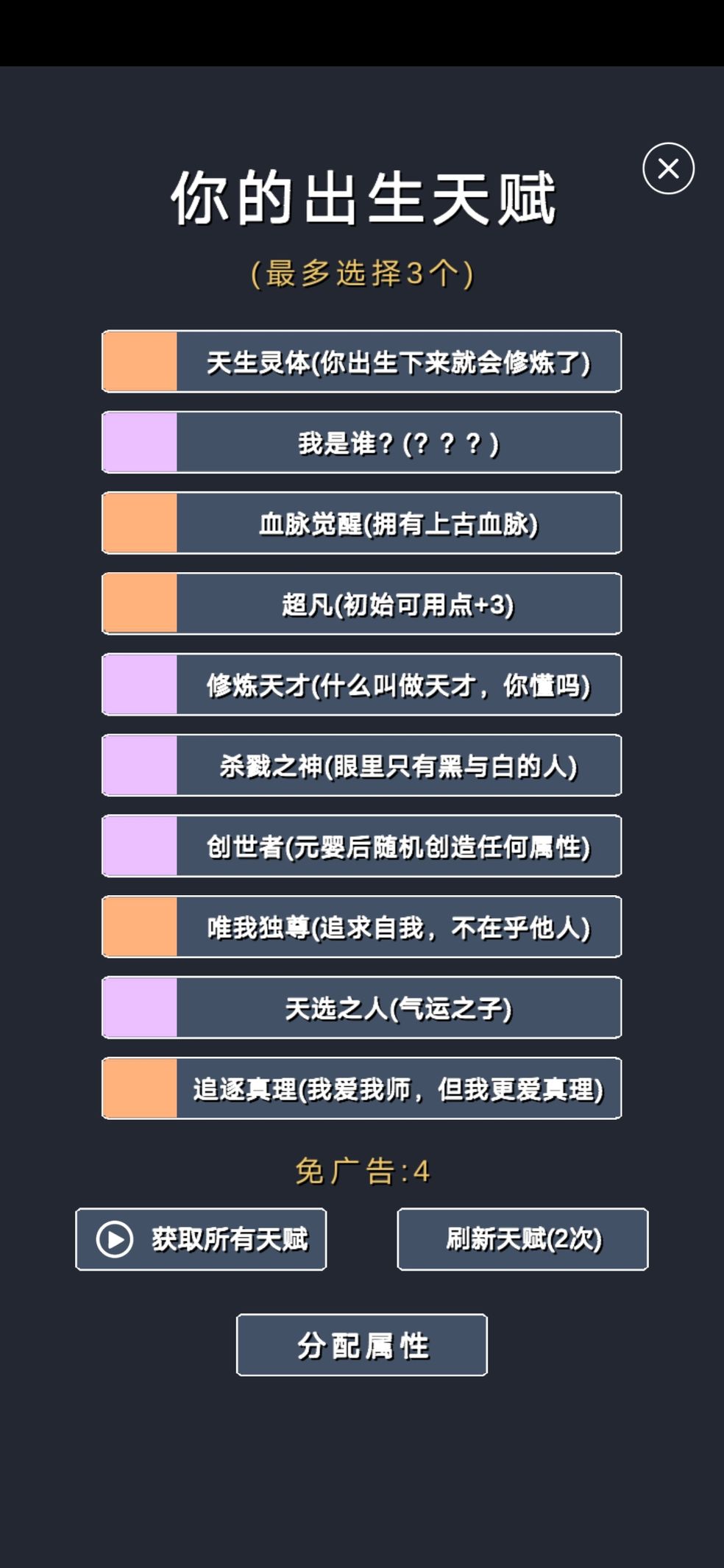This screenshot has width=724, height=1568.
Task: Tap 获取所有天赋 to get all talents
Action: (x=201, y=1239)
